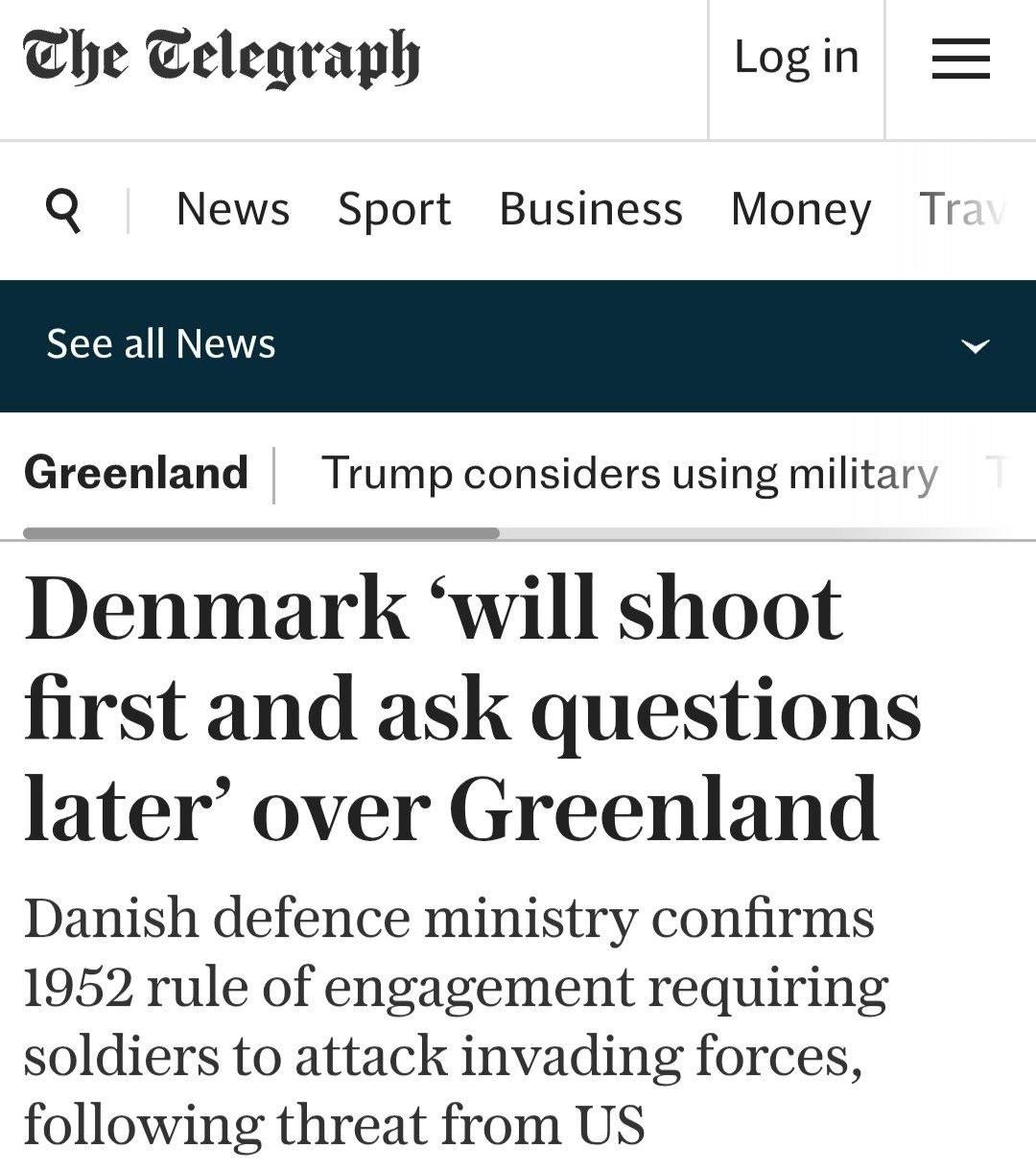Switch to the Sport section
This screenshot has width=1036, height=1169.
click(x=394, y=209)
